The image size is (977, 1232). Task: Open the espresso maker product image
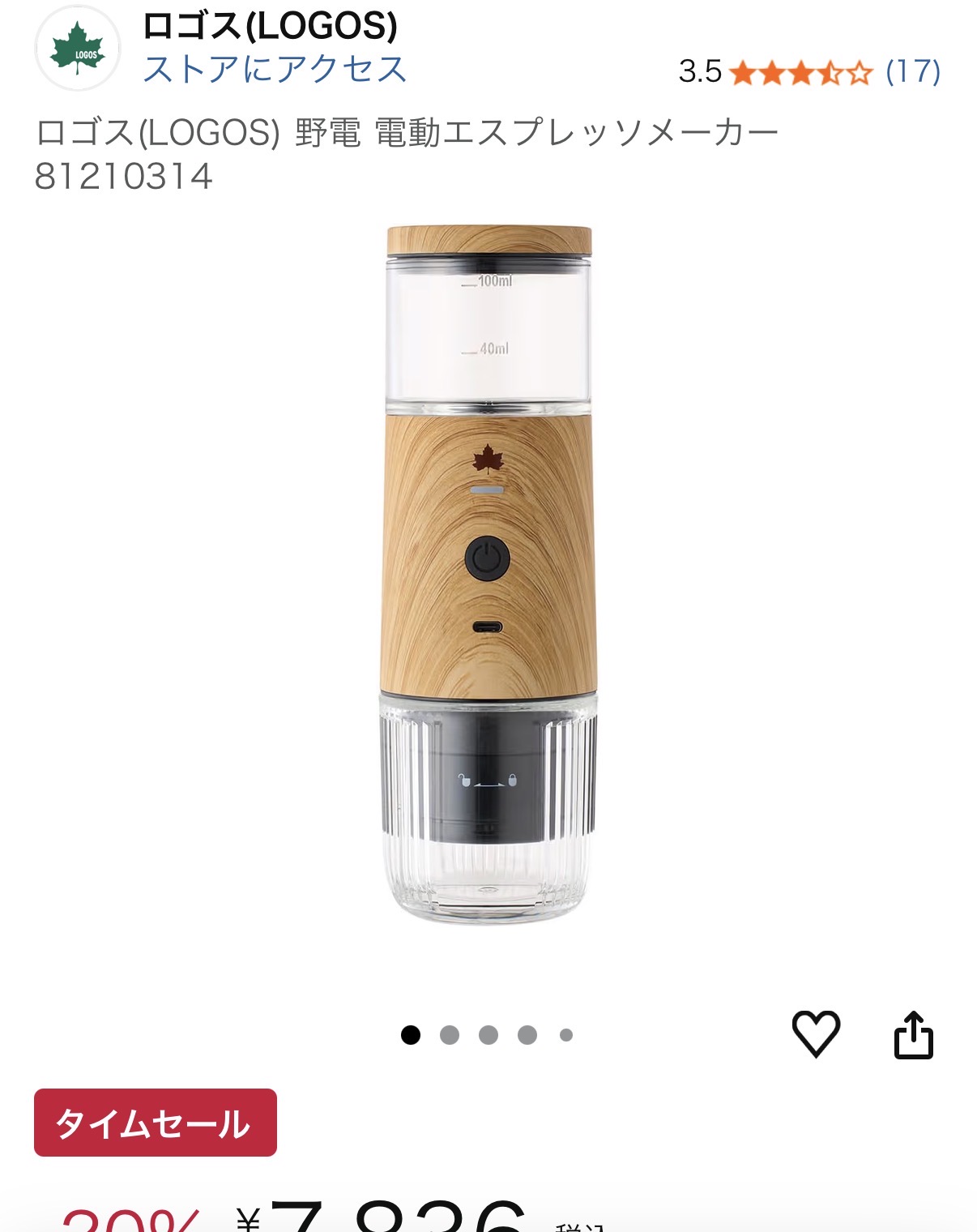point(488,574)
